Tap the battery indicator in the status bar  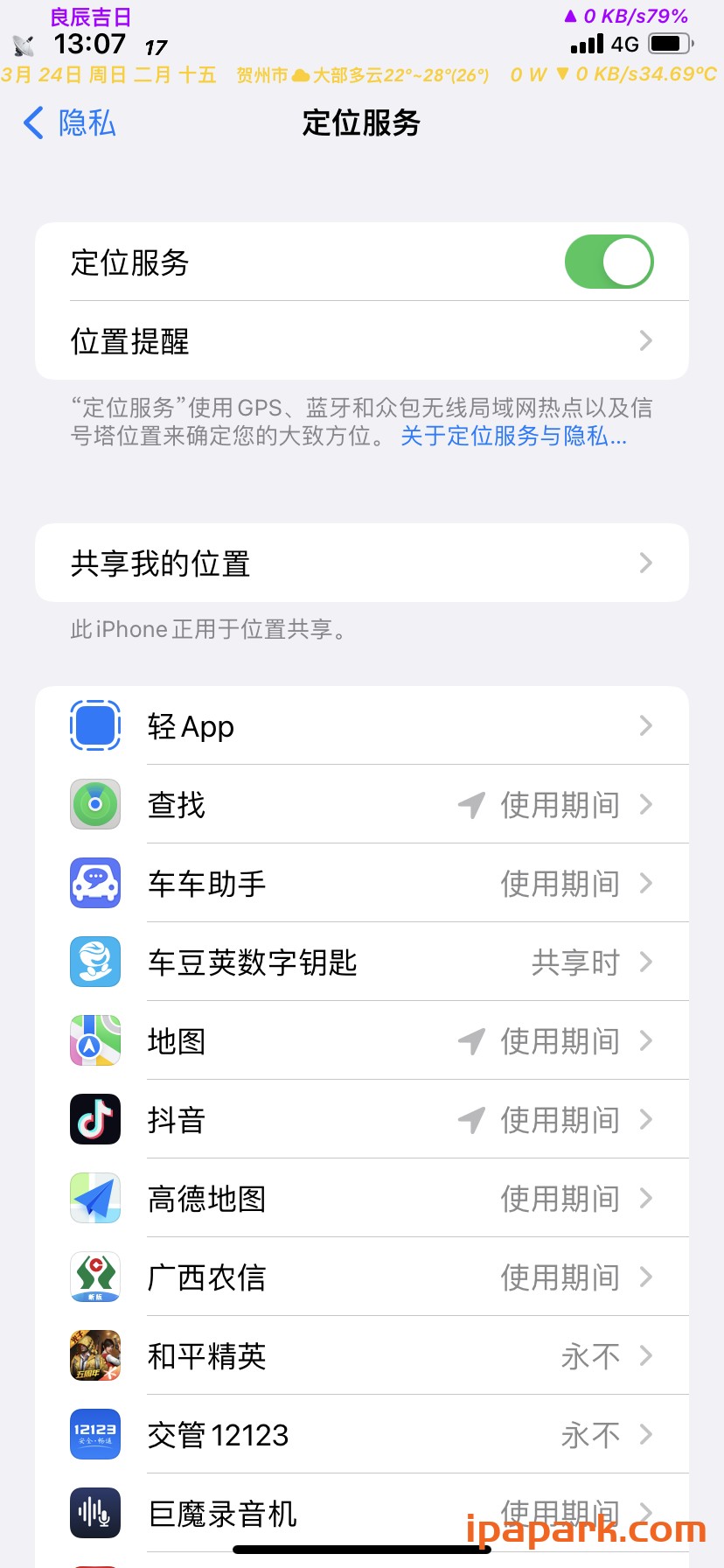click(x=668, y=40)
